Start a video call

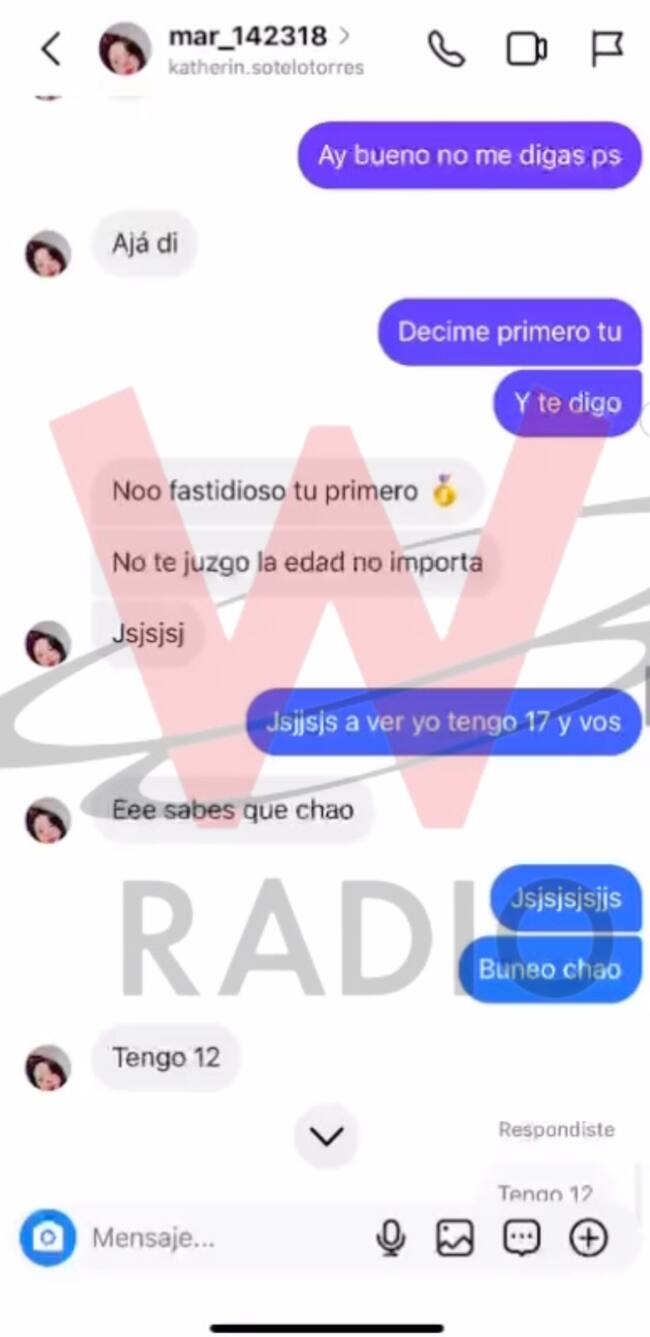[526, 49]
